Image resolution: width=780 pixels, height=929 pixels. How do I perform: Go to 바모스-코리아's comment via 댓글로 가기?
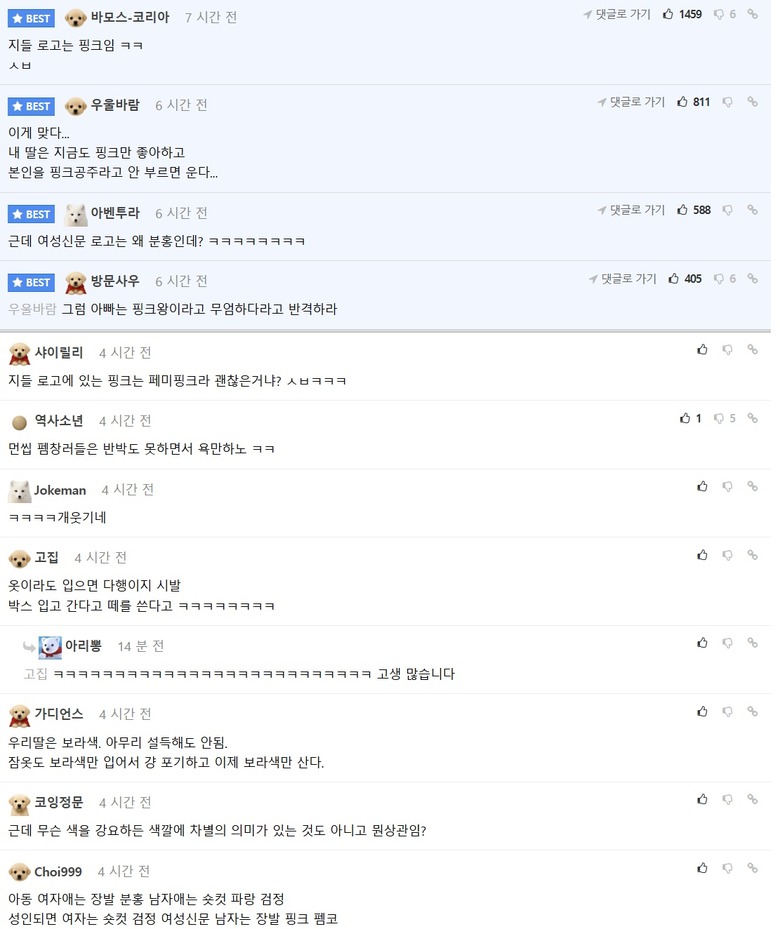point(617,14)
